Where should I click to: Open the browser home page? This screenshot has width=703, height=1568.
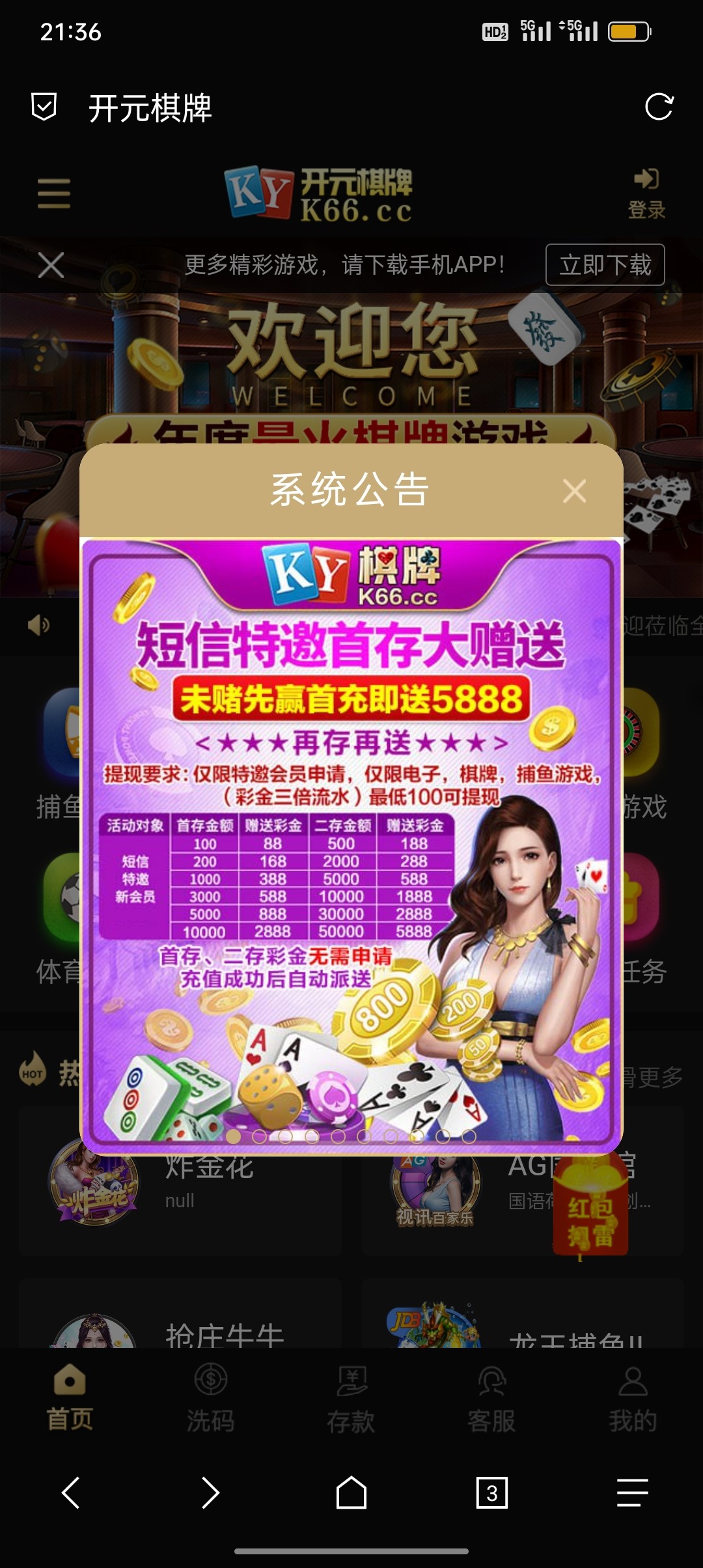(x=351, y=1492)
